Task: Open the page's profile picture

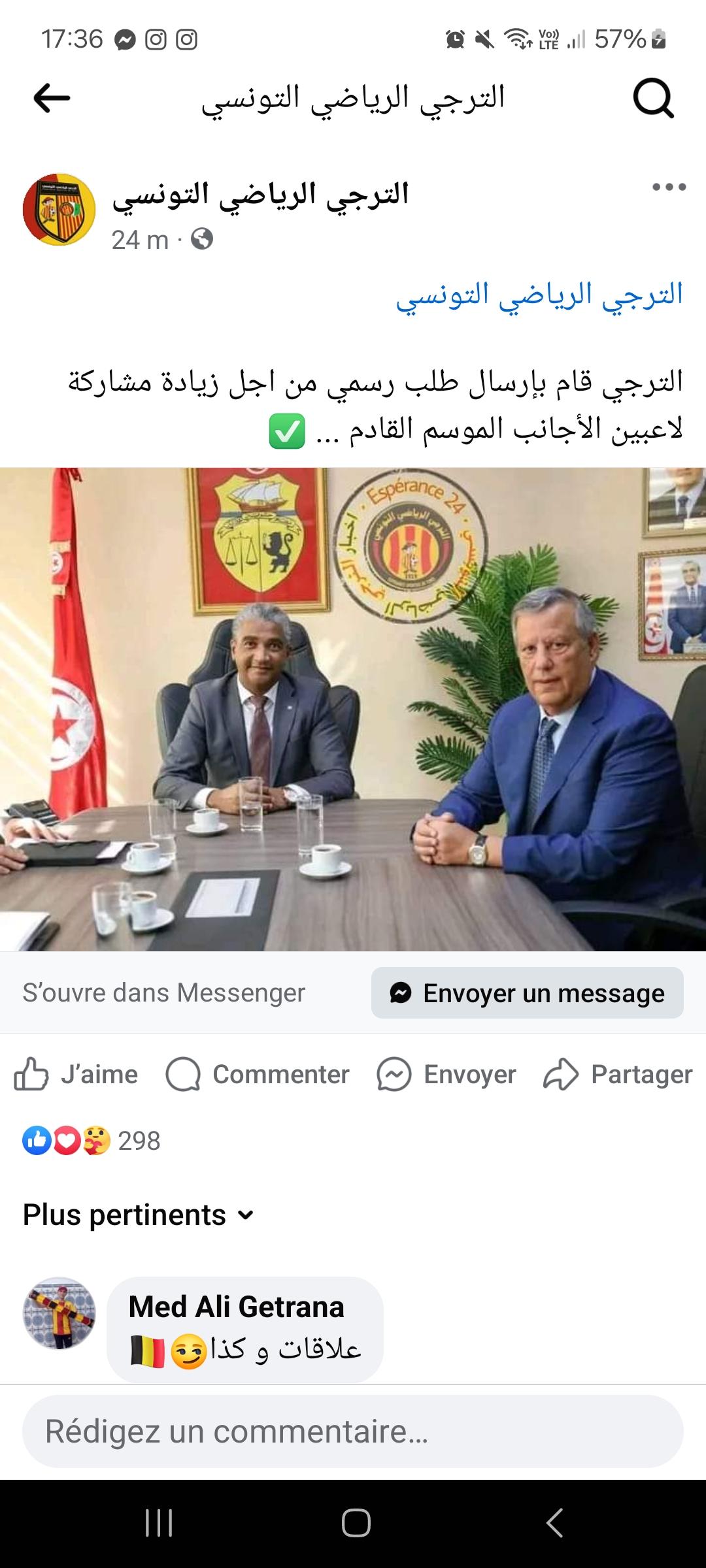Action: pyautogui.click(x=59, y=210)
